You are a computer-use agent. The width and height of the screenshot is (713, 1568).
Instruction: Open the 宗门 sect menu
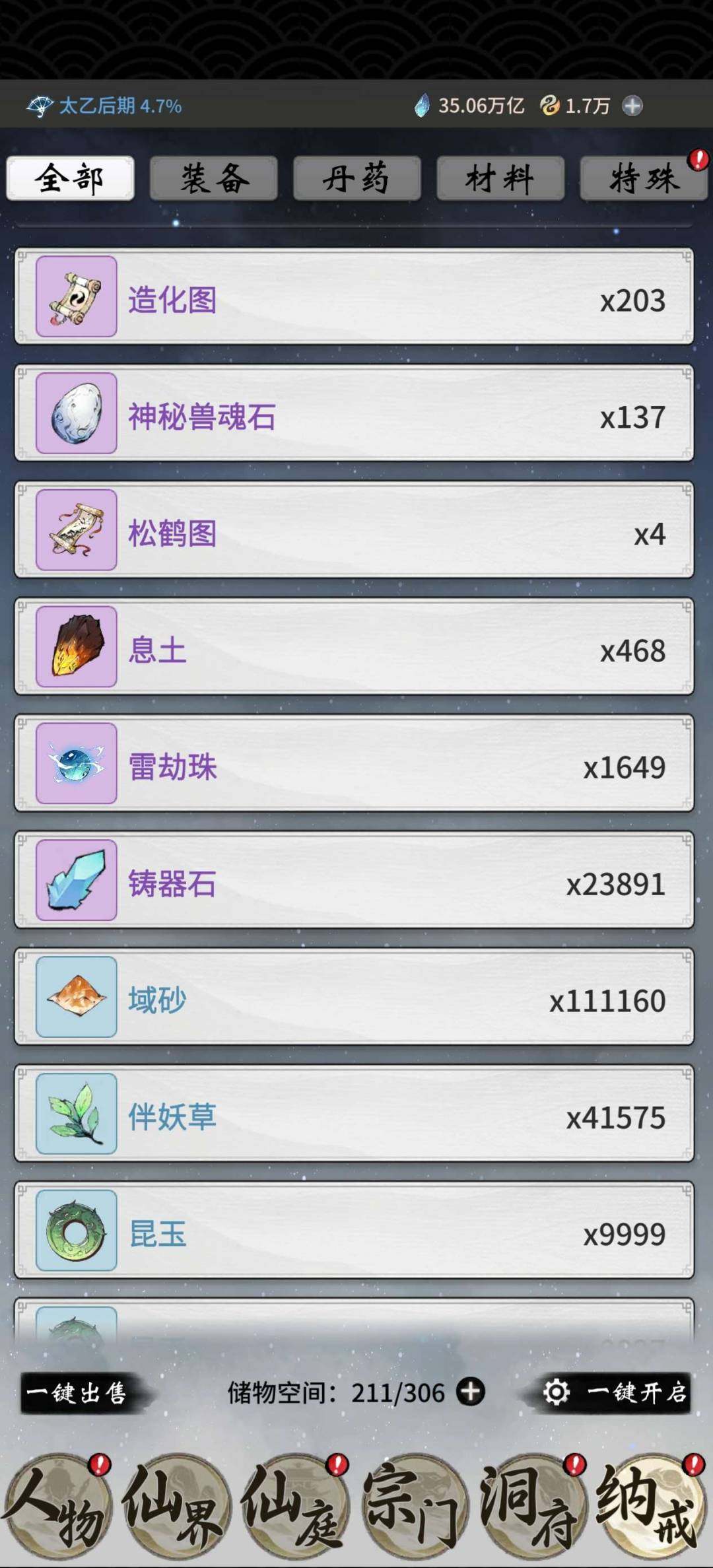tap(414, 1512)
